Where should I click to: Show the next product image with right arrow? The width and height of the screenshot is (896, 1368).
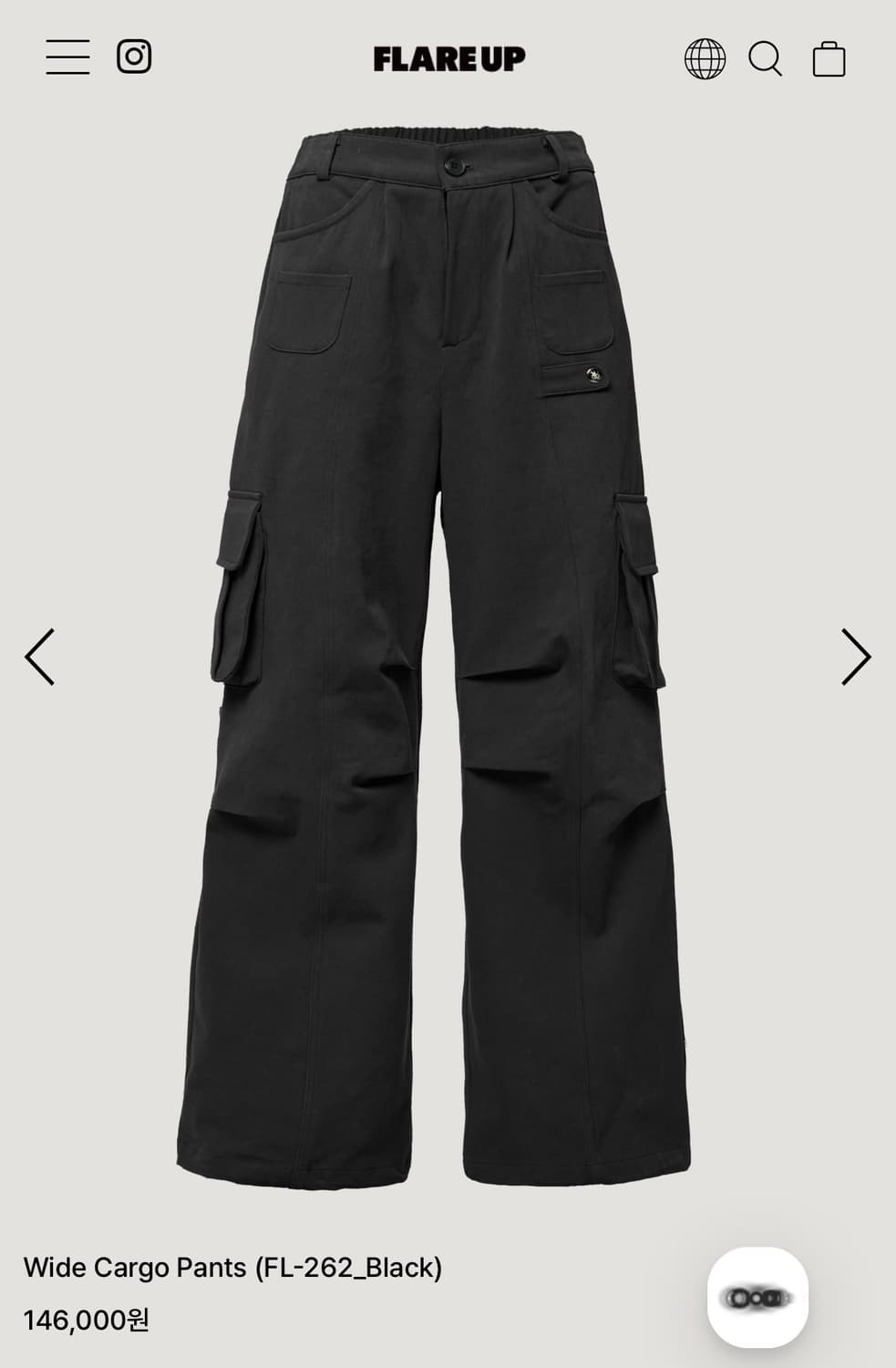857,655
